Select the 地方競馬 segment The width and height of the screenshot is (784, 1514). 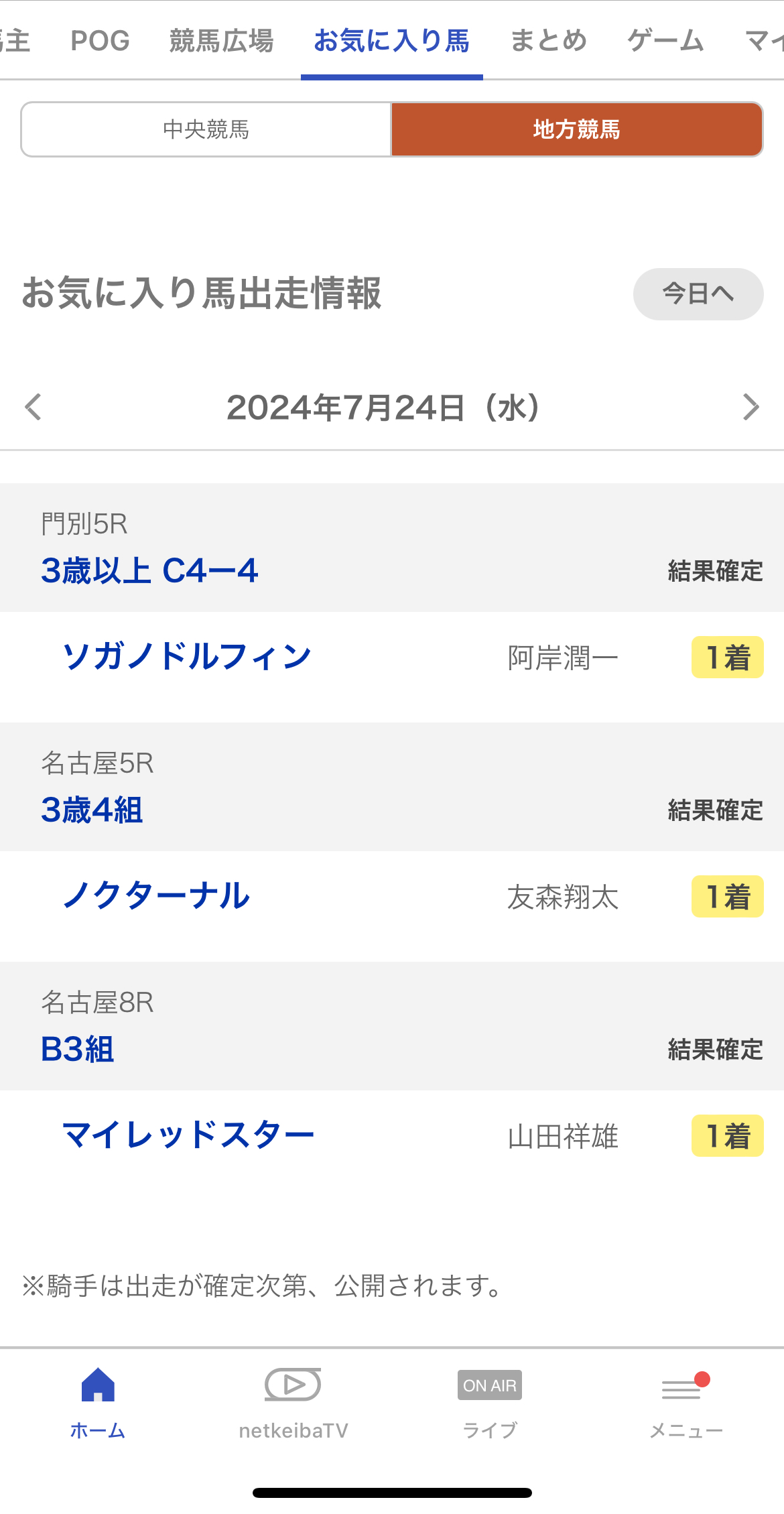(x=576, y=129)
